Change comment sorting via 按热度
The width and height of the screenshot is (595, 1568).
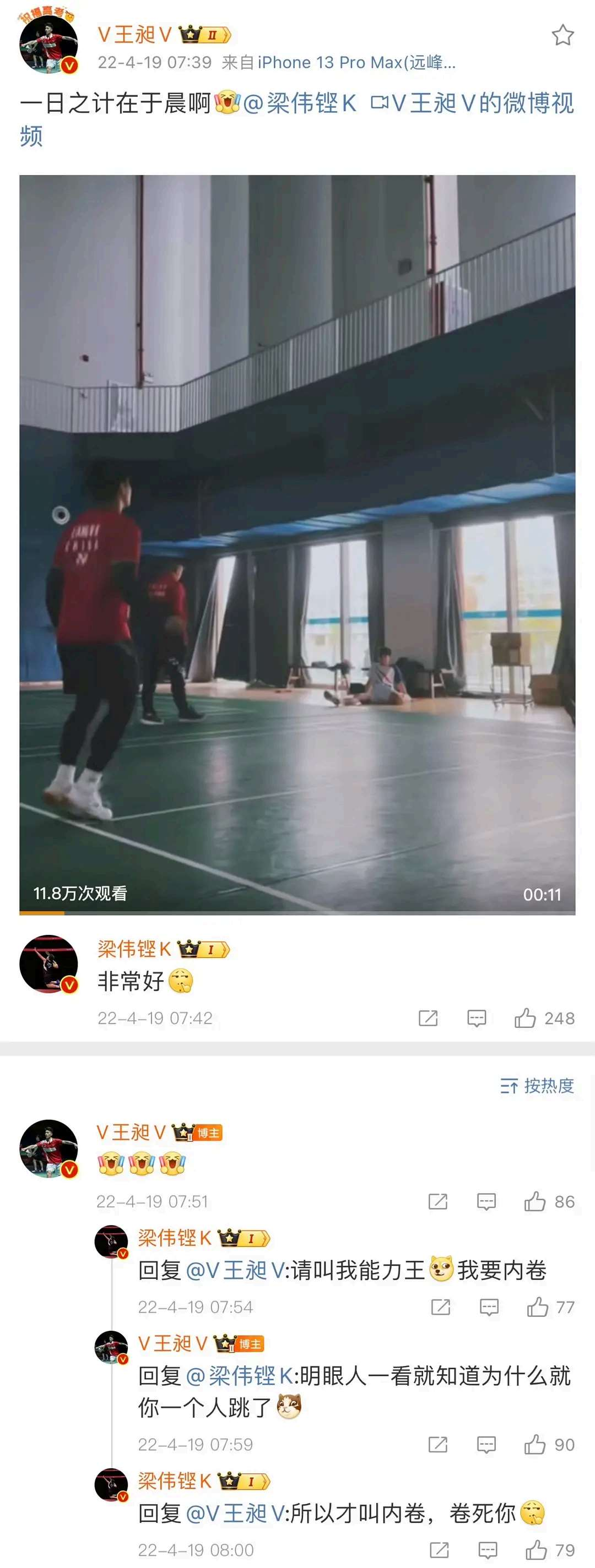coord(537,1086)
